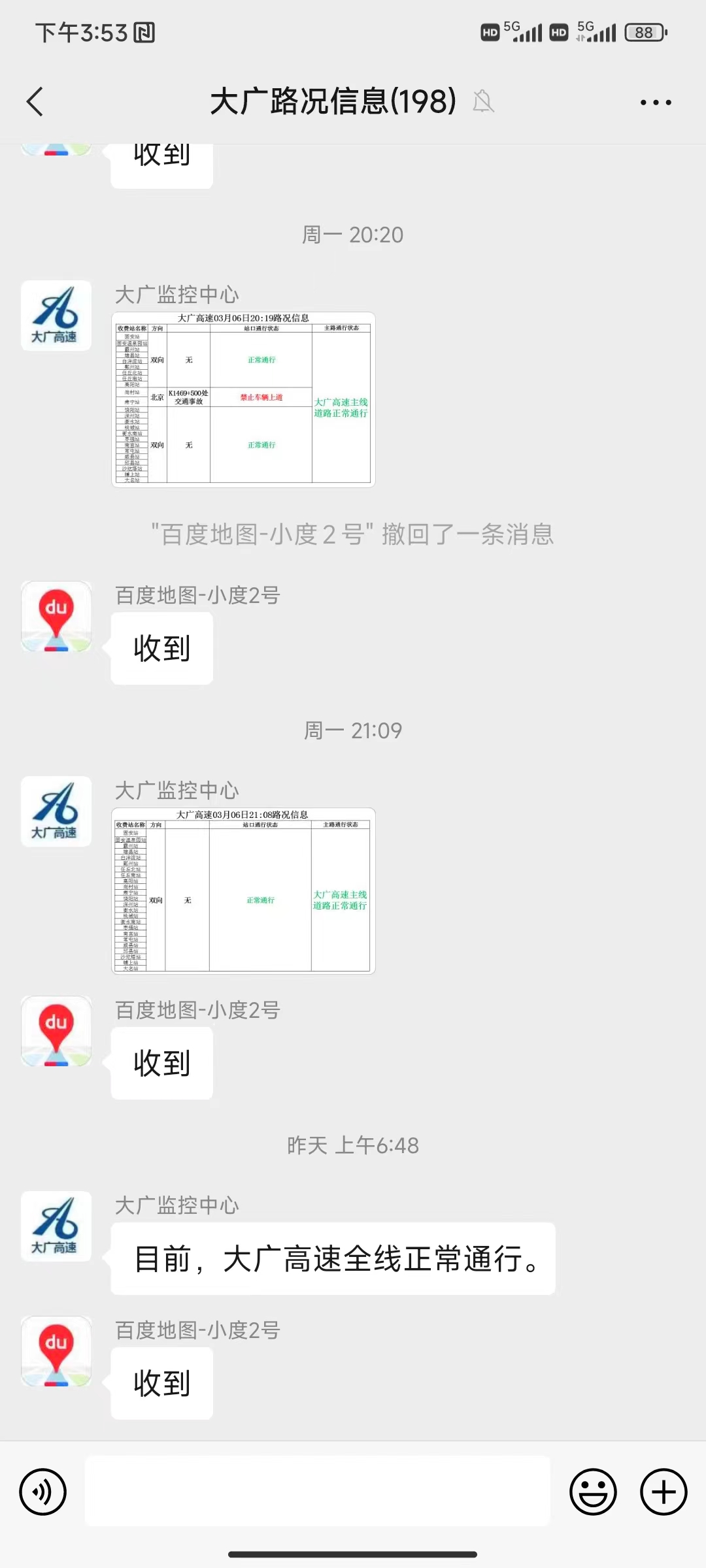Switch to voice input mode
706x1568 pixels.
tap(43, 1492)
